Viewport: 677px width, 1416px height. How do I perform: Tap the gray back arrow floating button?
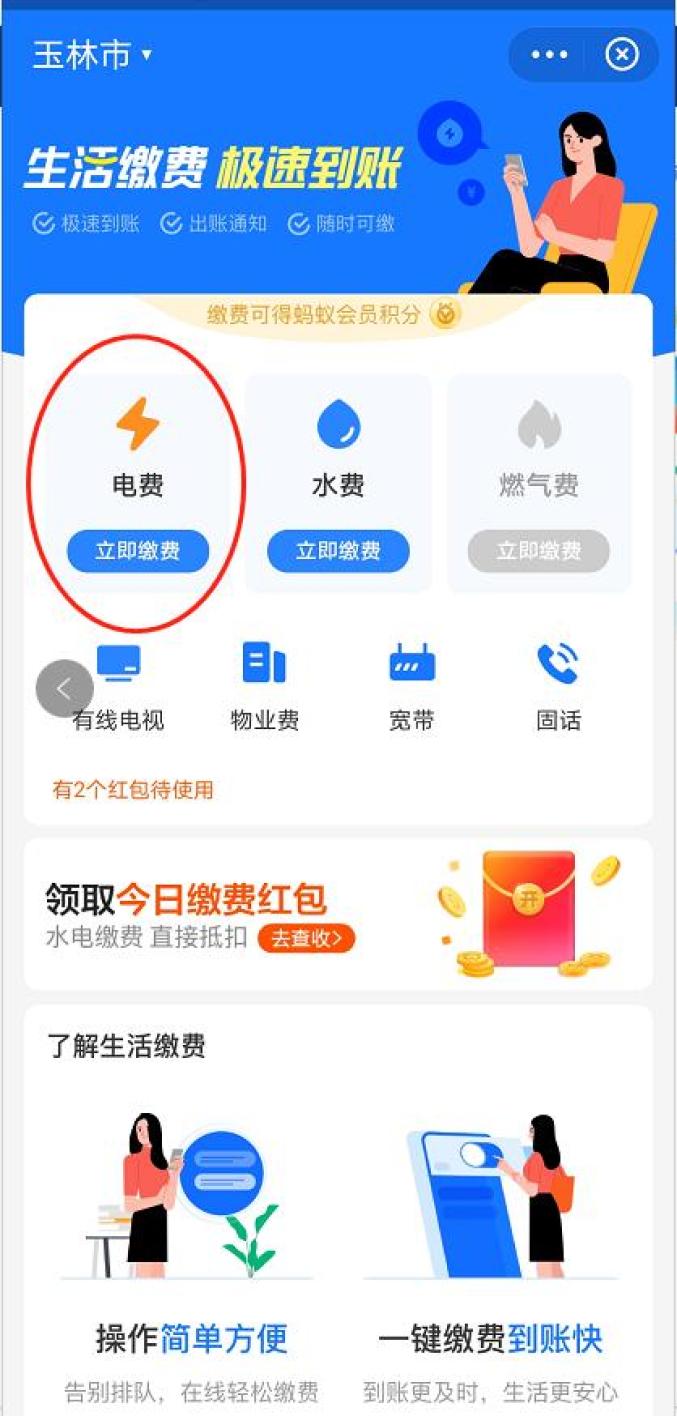point(64,688)
